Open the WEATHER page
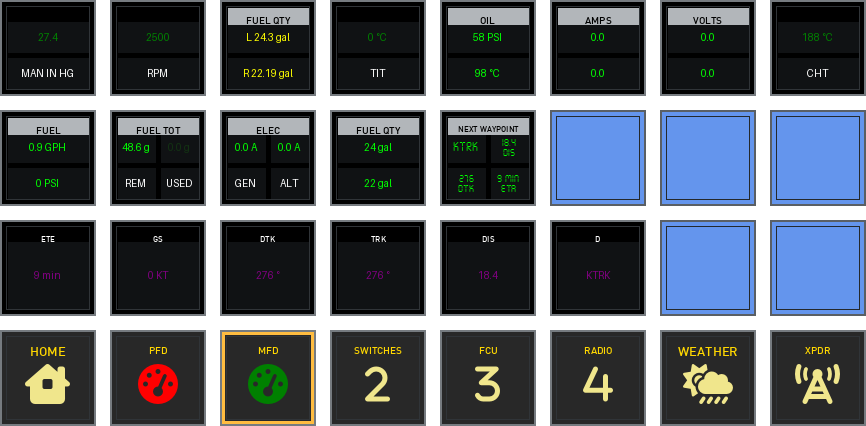The height and width of the screenshot is (426, 866). (708, 378)
